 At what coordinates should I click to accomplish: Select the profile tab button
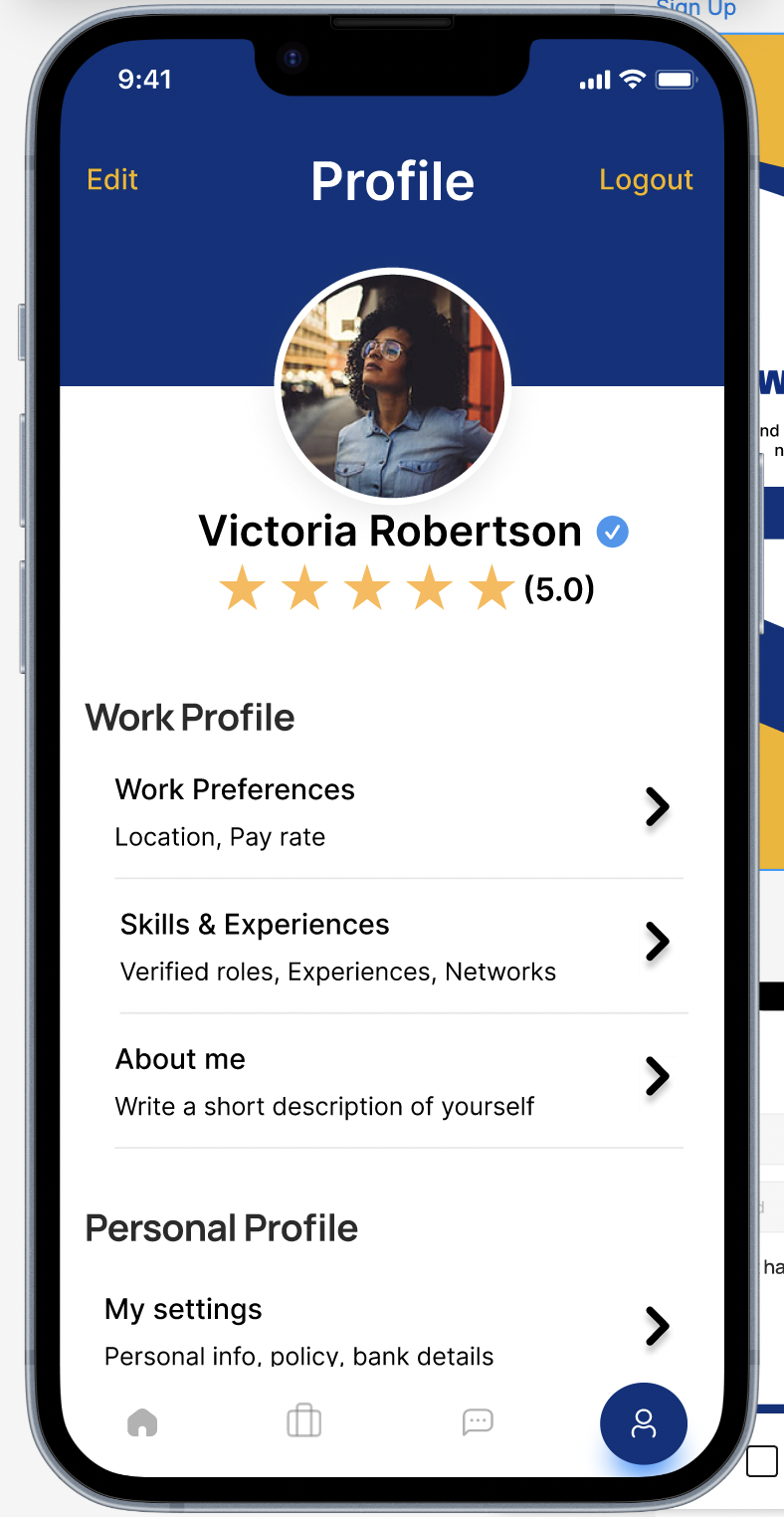point(644,1423)
